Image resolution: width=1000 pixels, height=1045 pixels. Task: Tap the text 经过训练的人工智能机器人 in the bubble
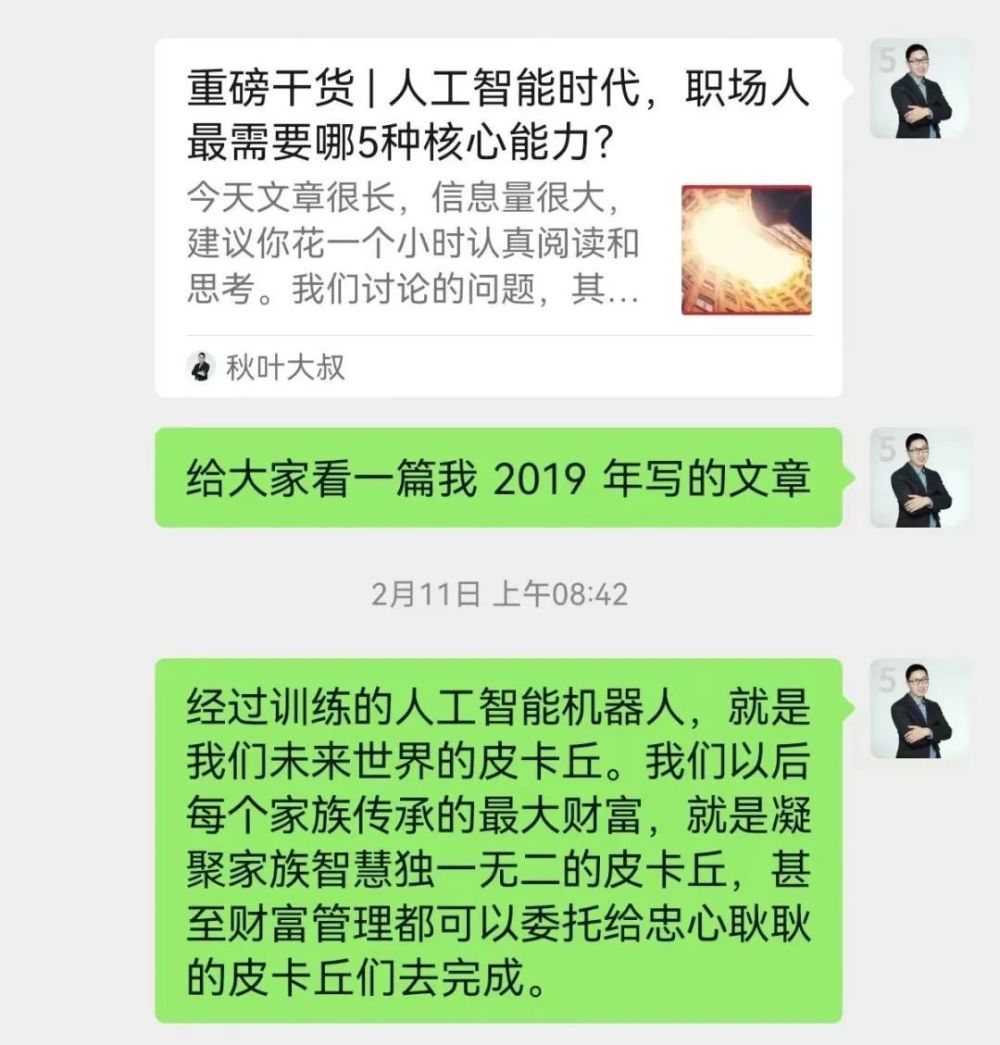[x=400, y=712]
